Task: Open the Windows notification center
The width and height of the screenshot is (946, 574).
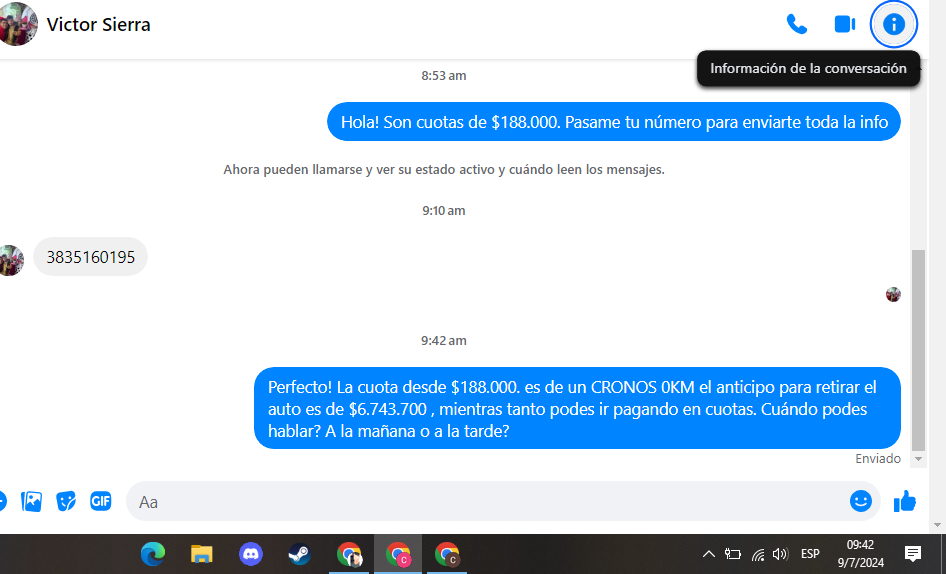Action: point(913,554)
